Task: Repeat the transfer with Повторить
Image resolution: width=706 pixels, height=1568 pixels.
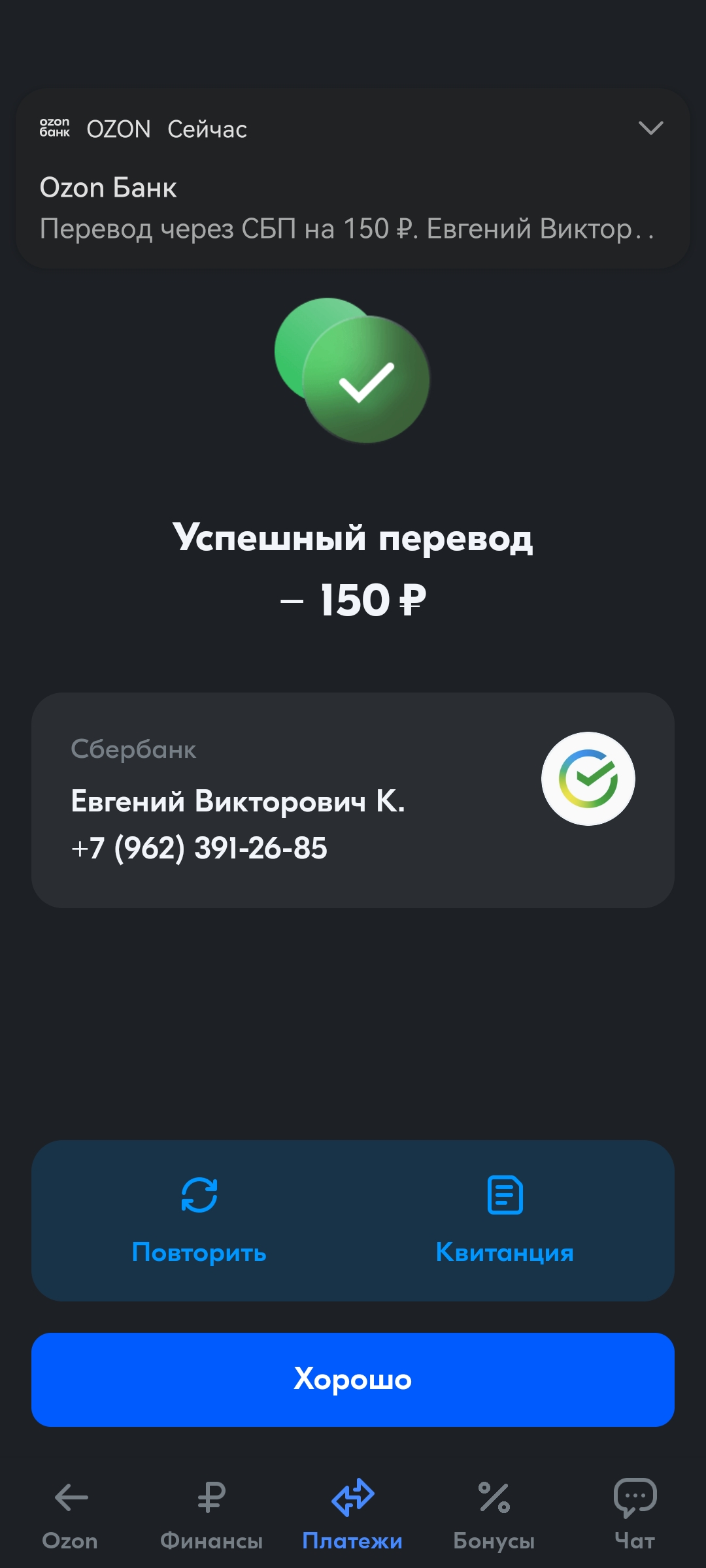Action: point(199,1220)
